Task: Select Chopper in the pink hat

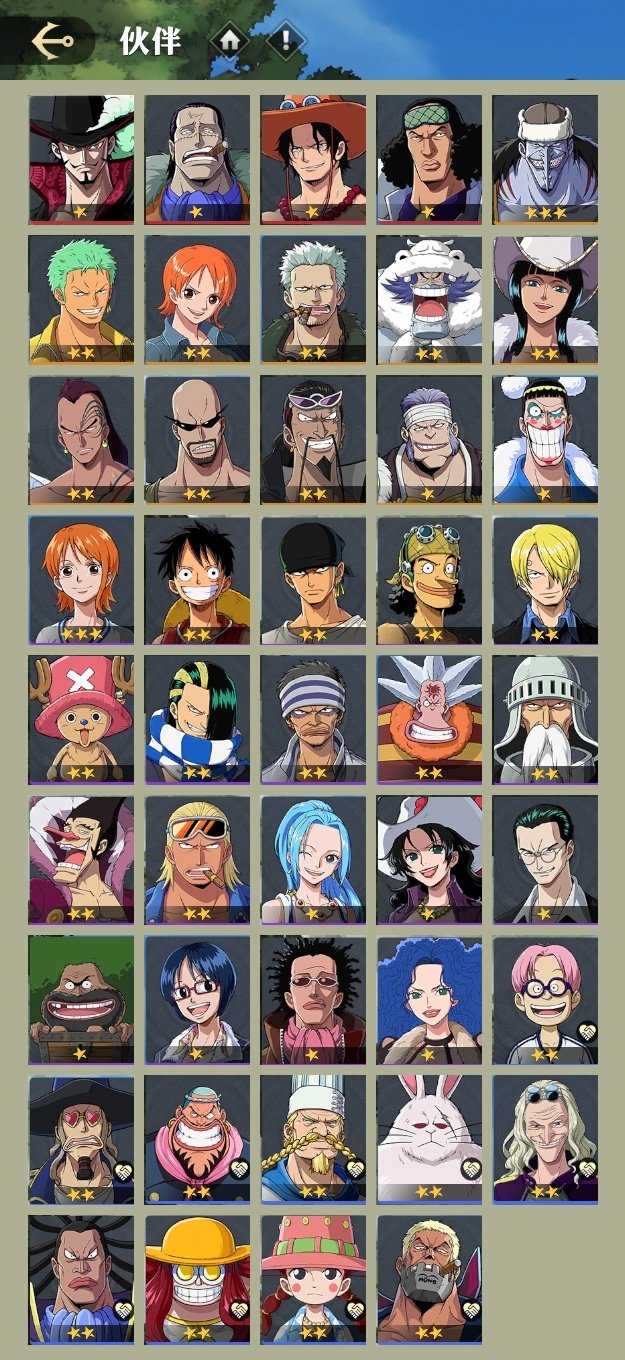Action: (81, 718)
